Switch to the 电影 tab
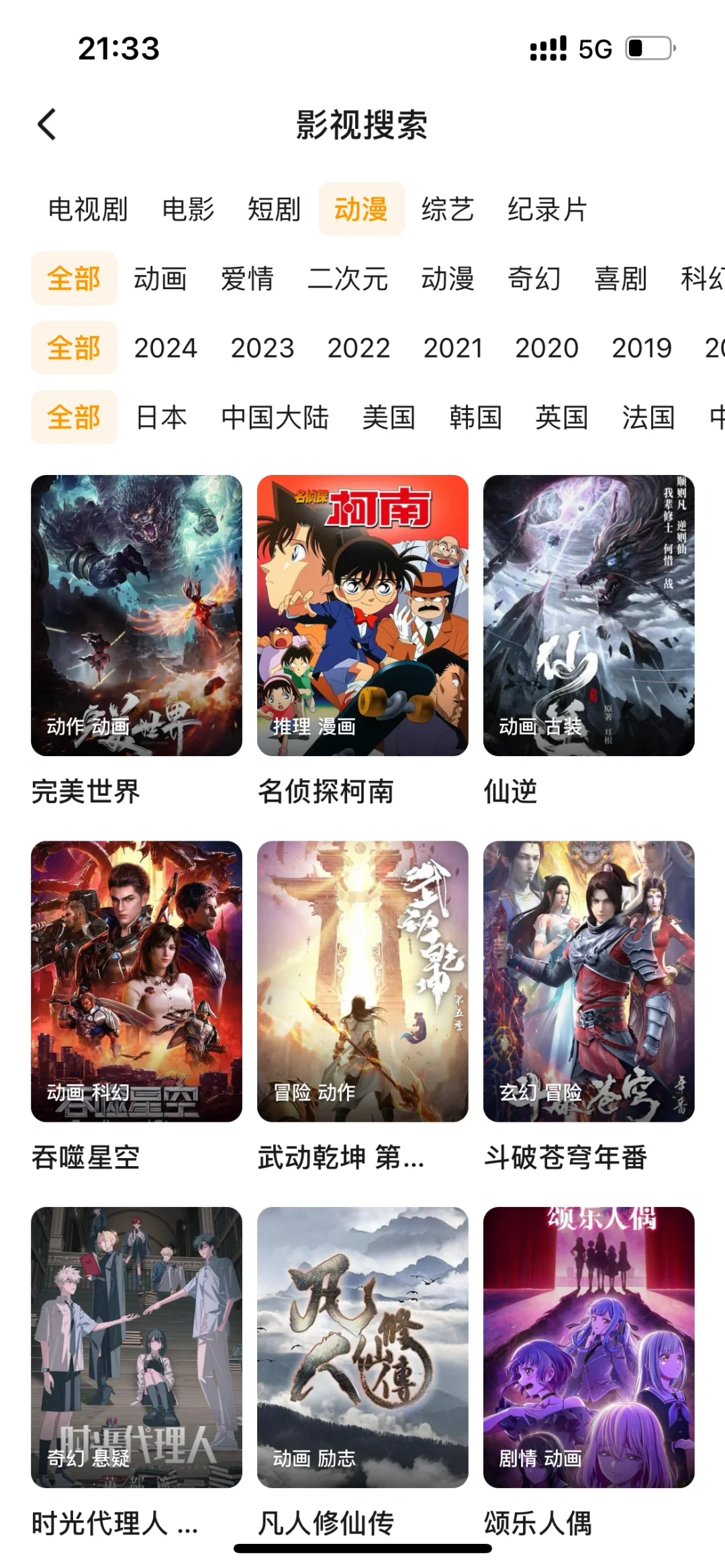 [188, 209]
